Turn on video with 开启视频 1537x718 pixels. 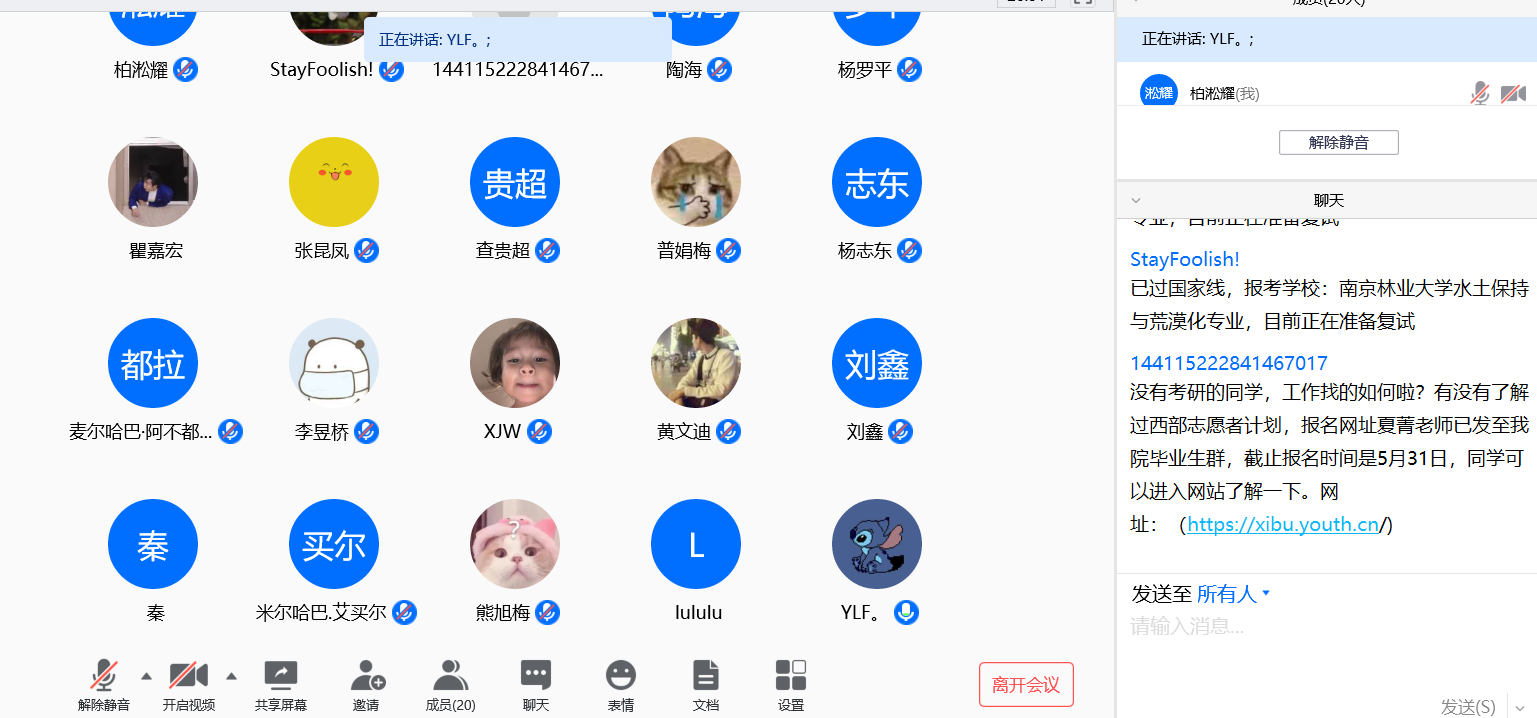(188, 685)
